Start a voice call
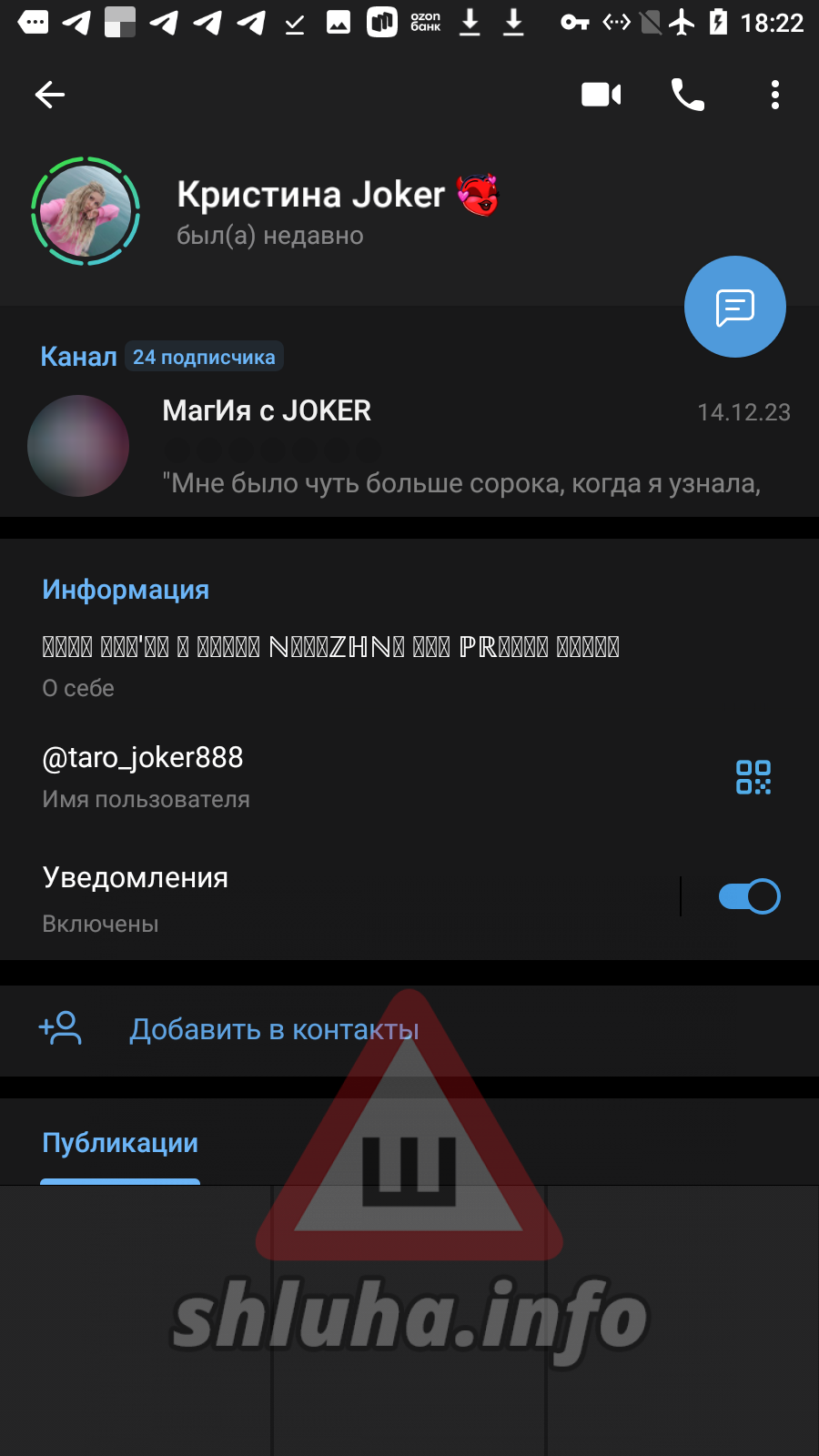This screenshot has height=1456, width=819. tap(688, 95)
